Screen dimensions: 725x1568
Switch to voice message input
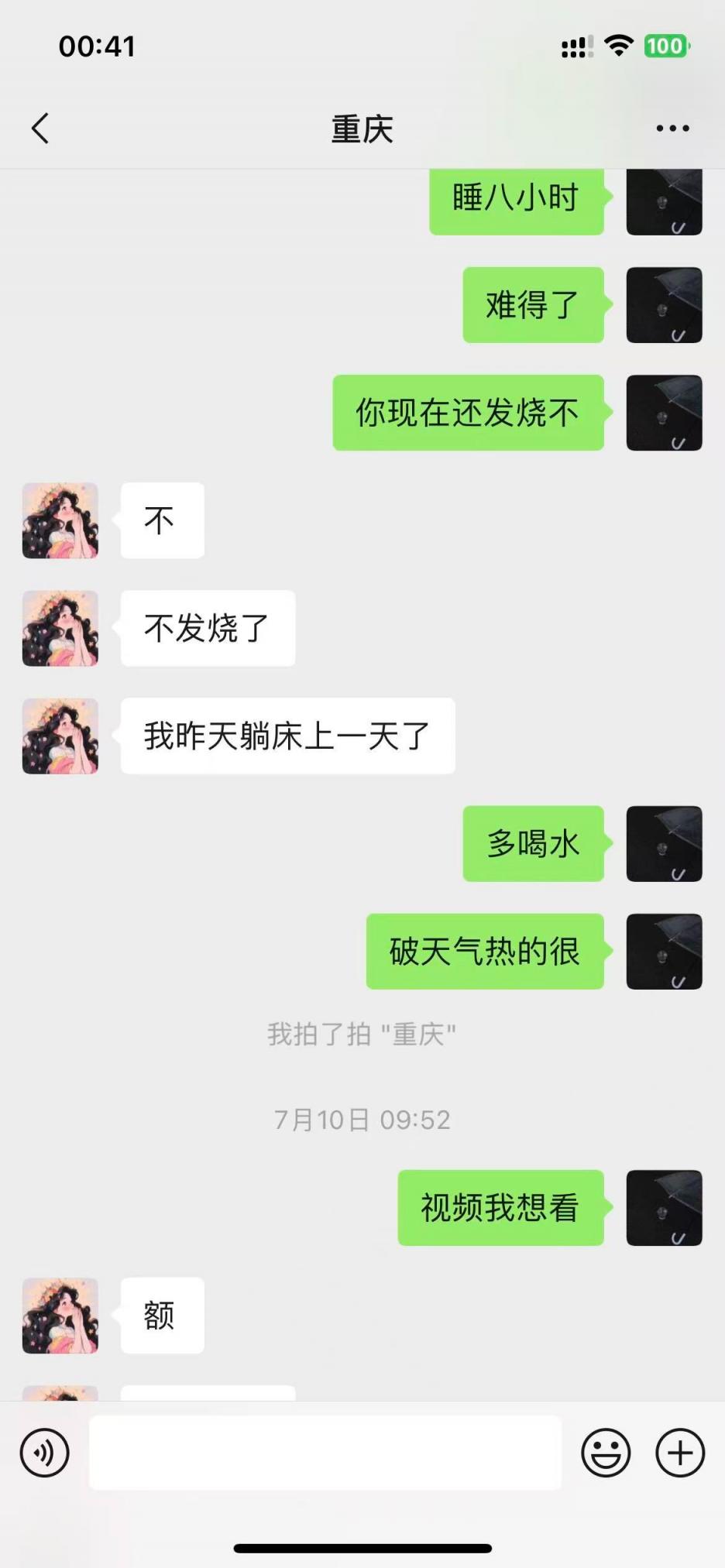45,1453
